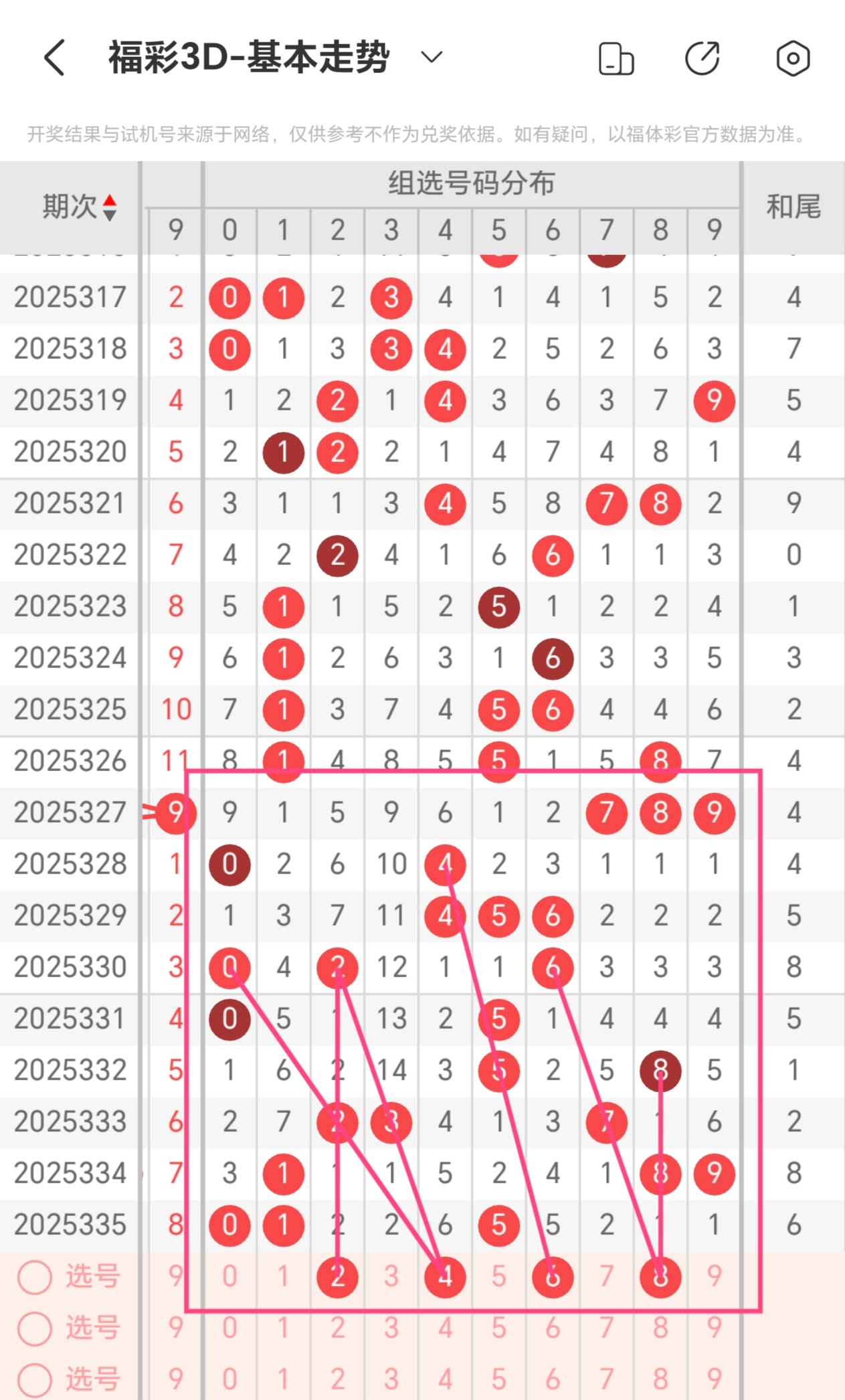Viewport: 845px width, 1400px height.
Task: Select the 选号 radio beside the highlighted picks
Action: tap(35, 1277)
